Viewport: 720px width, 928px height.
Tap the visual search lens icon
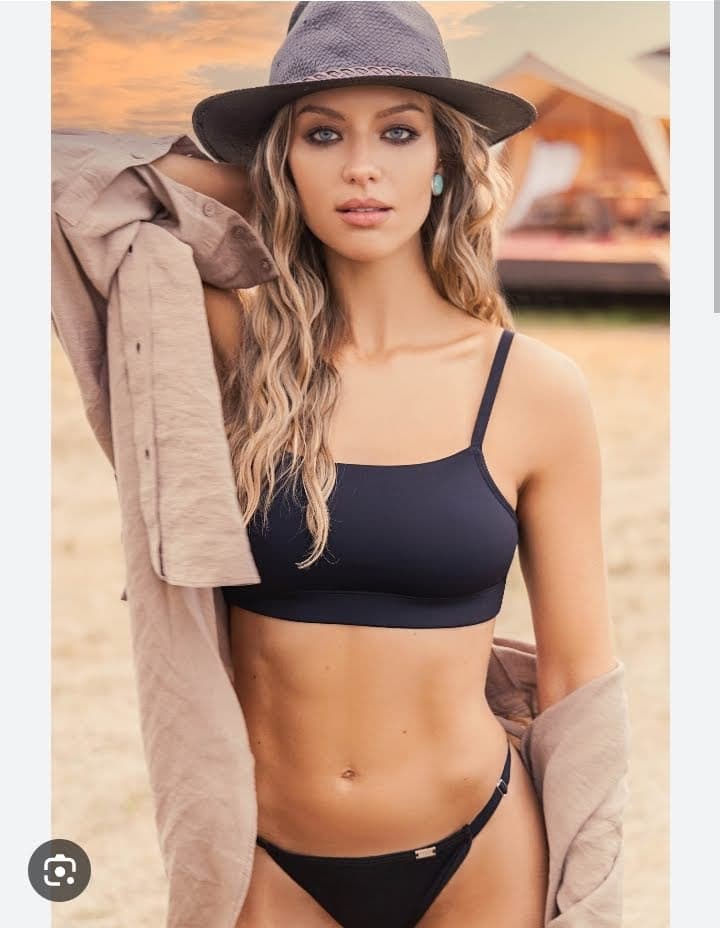click(59, 870)
